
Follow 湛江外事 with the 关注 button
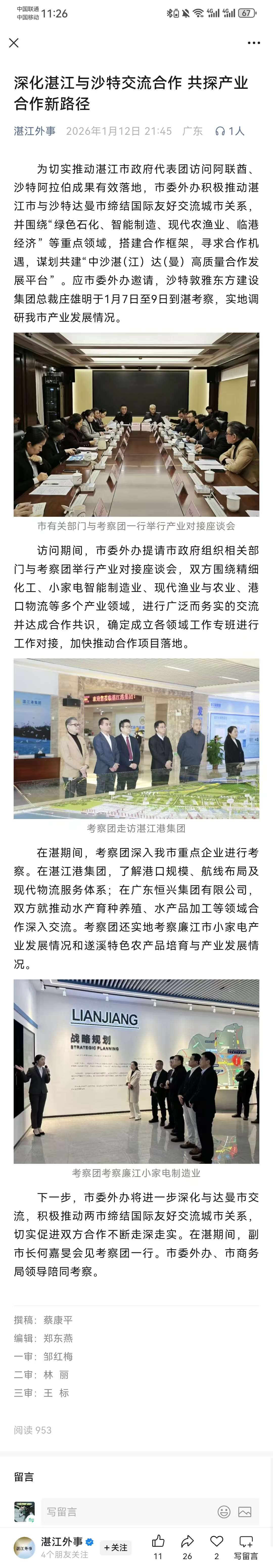point(116,1547)
